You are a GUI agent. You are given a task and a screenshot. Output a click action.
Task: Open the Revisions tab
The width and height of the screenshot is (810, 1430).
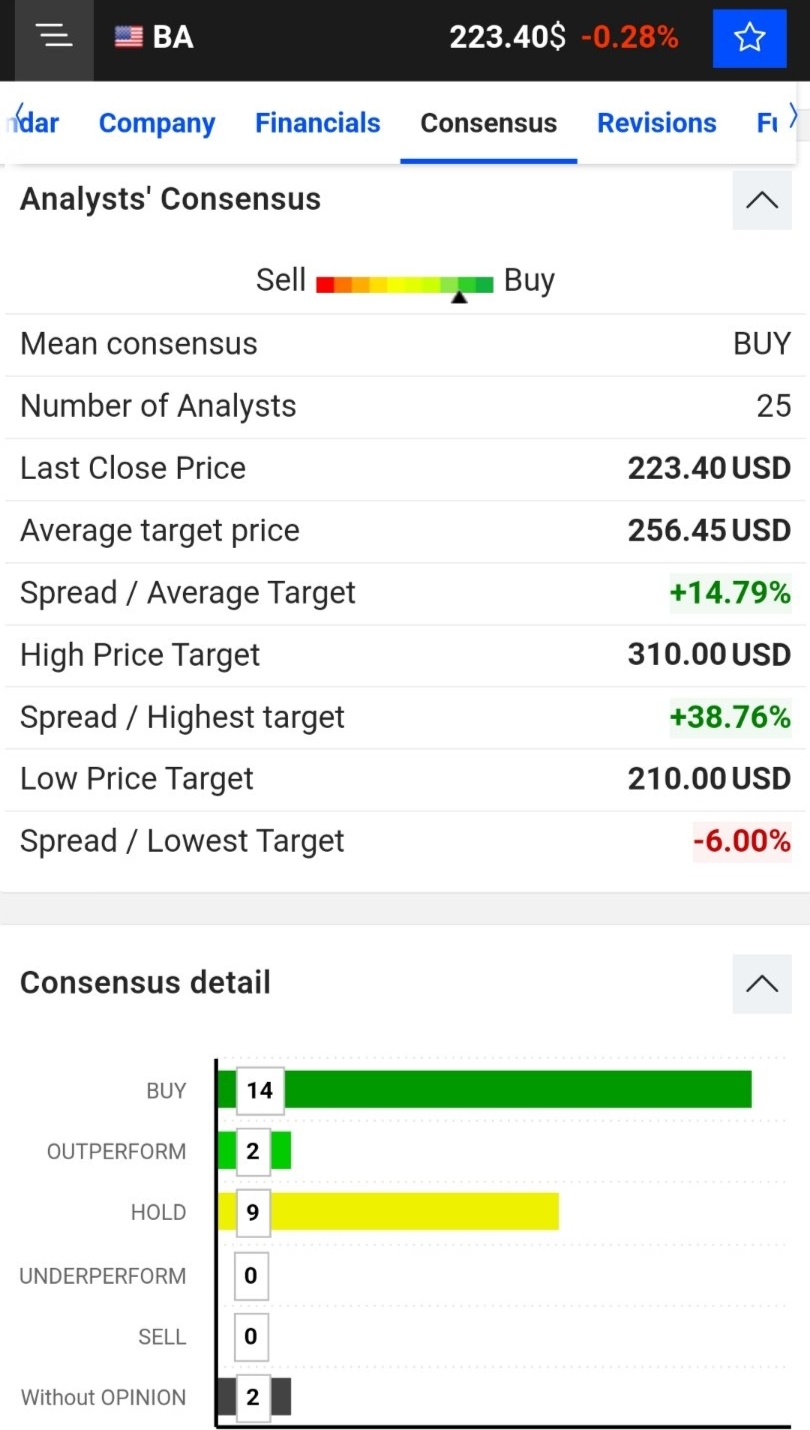coord(657,123)
